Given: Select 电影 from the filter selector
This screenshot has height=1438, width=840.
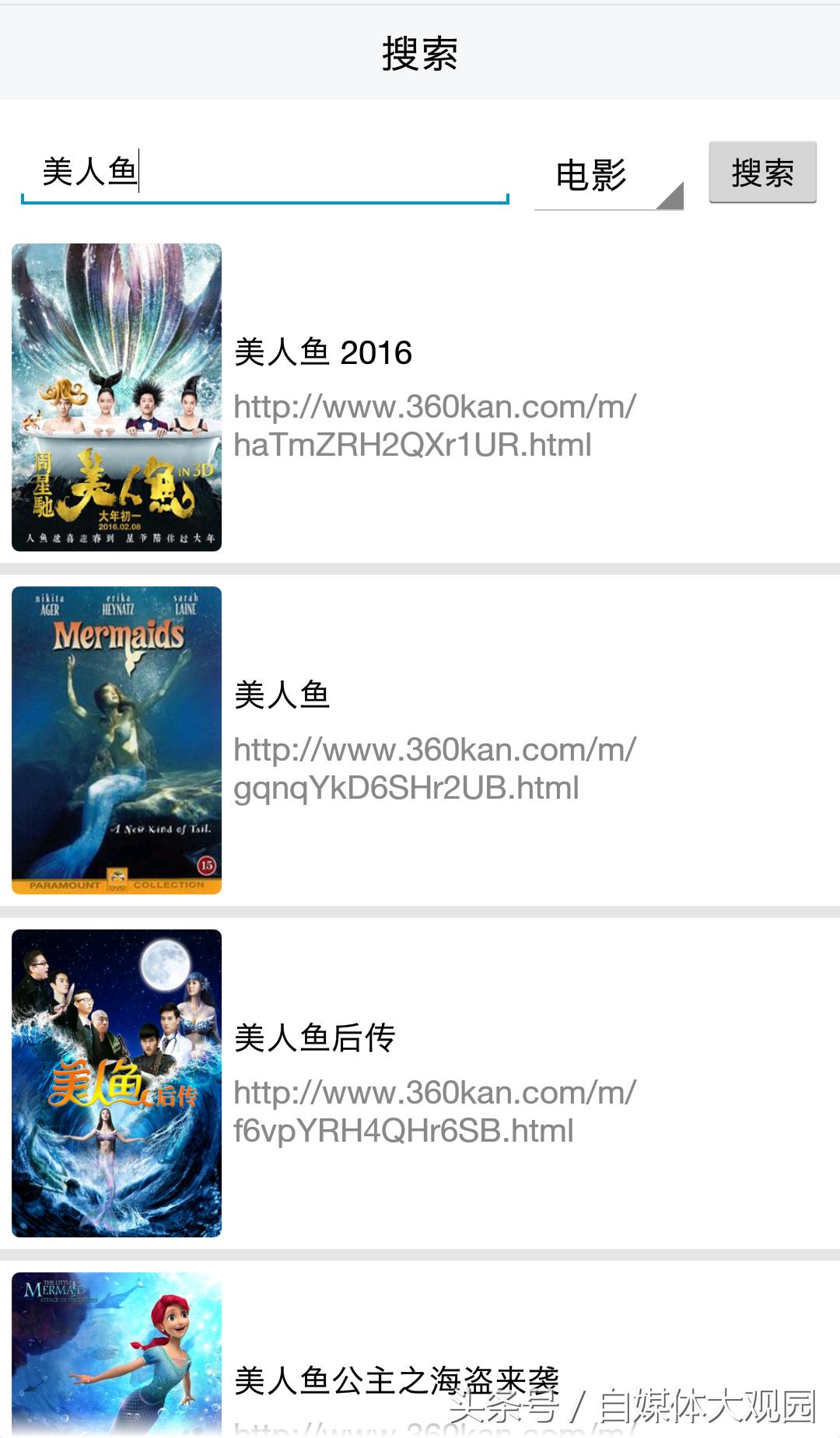Looking at the screenshot, I should [591, 177].
